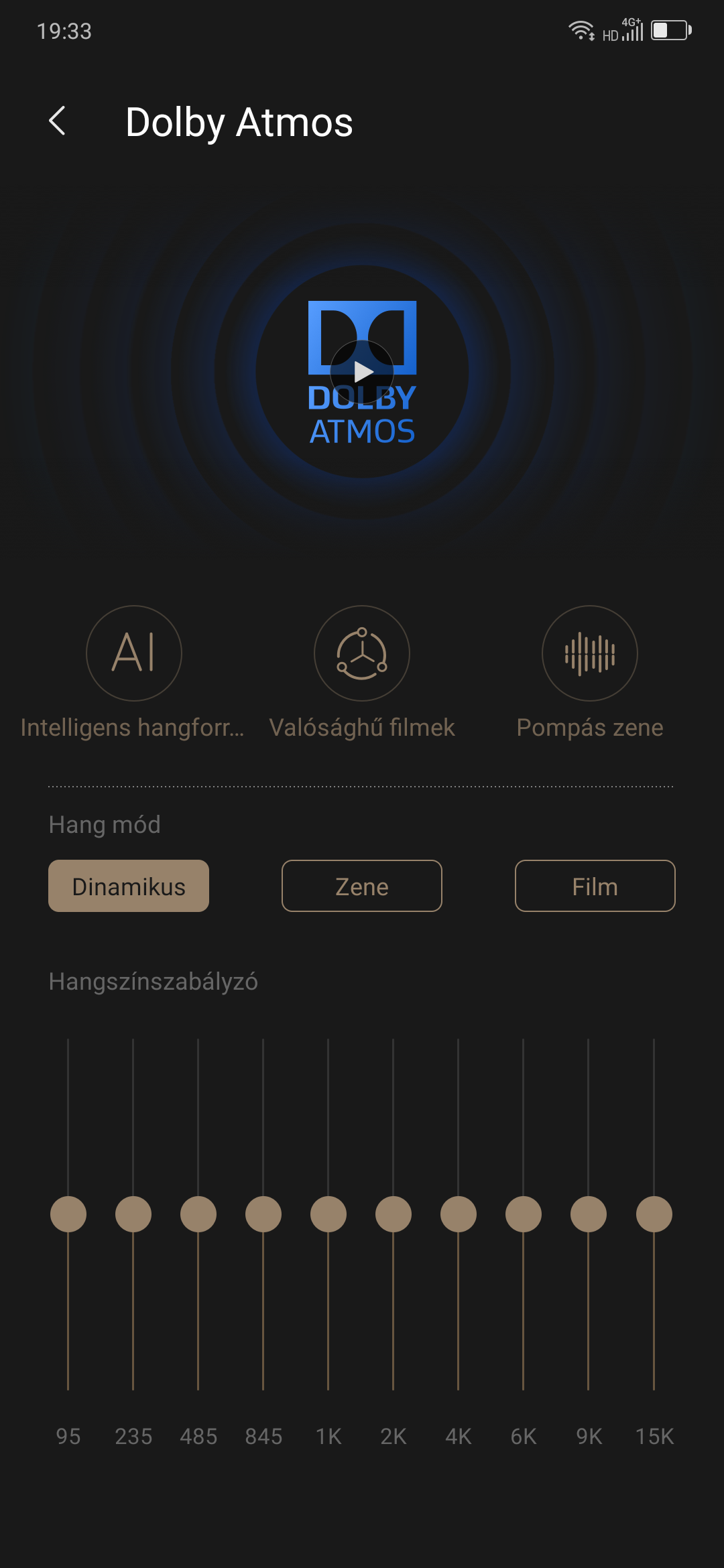Switch sound mode to Zene
The width and height of the screenshot is (724, 1568).
click(x=362, y=886)
